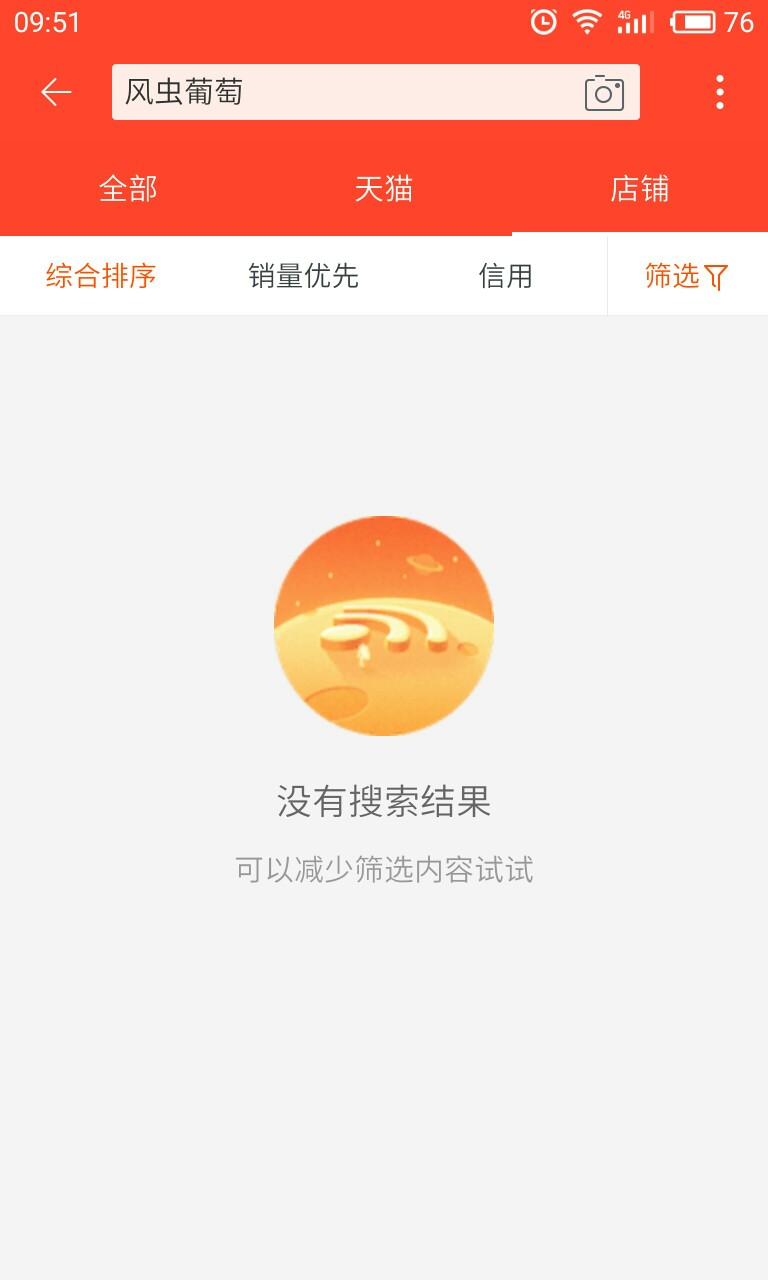Image resolution: width=768 pixels, height=1280 pixels.
Task: Open camera image search
Action: tap(604, 92)
